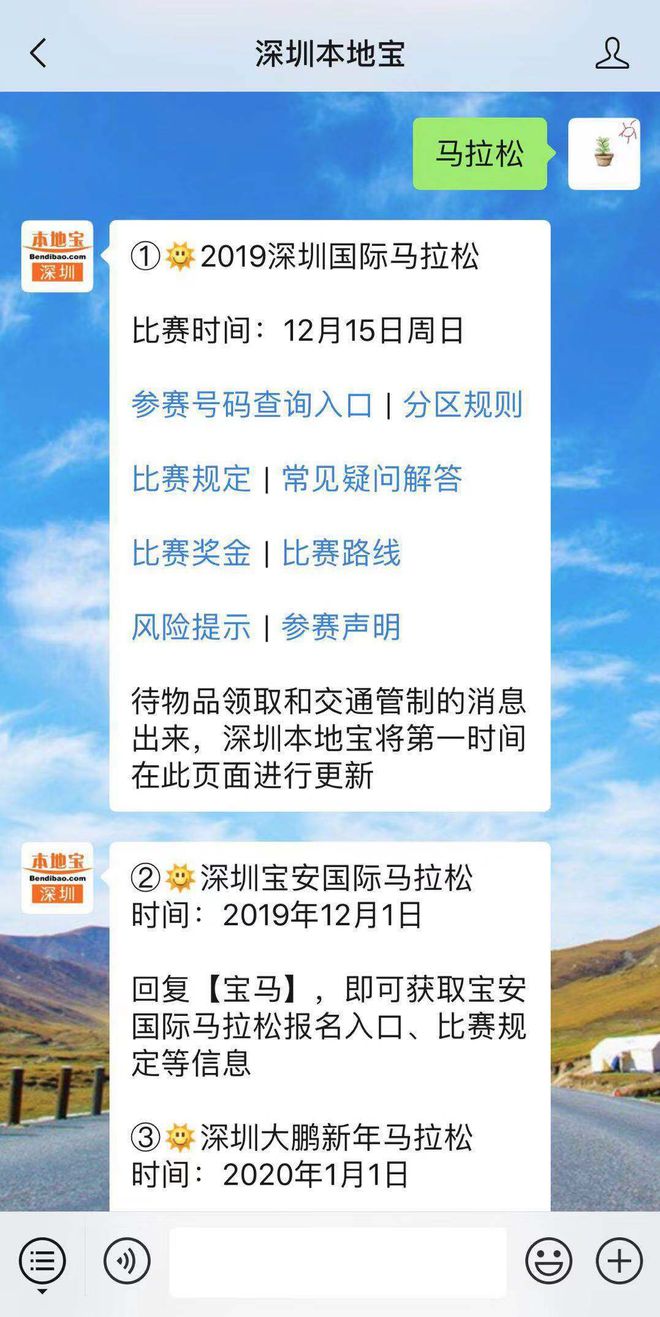
Task: Open 参赛号码查询入口 link
Action: point(252,405)
